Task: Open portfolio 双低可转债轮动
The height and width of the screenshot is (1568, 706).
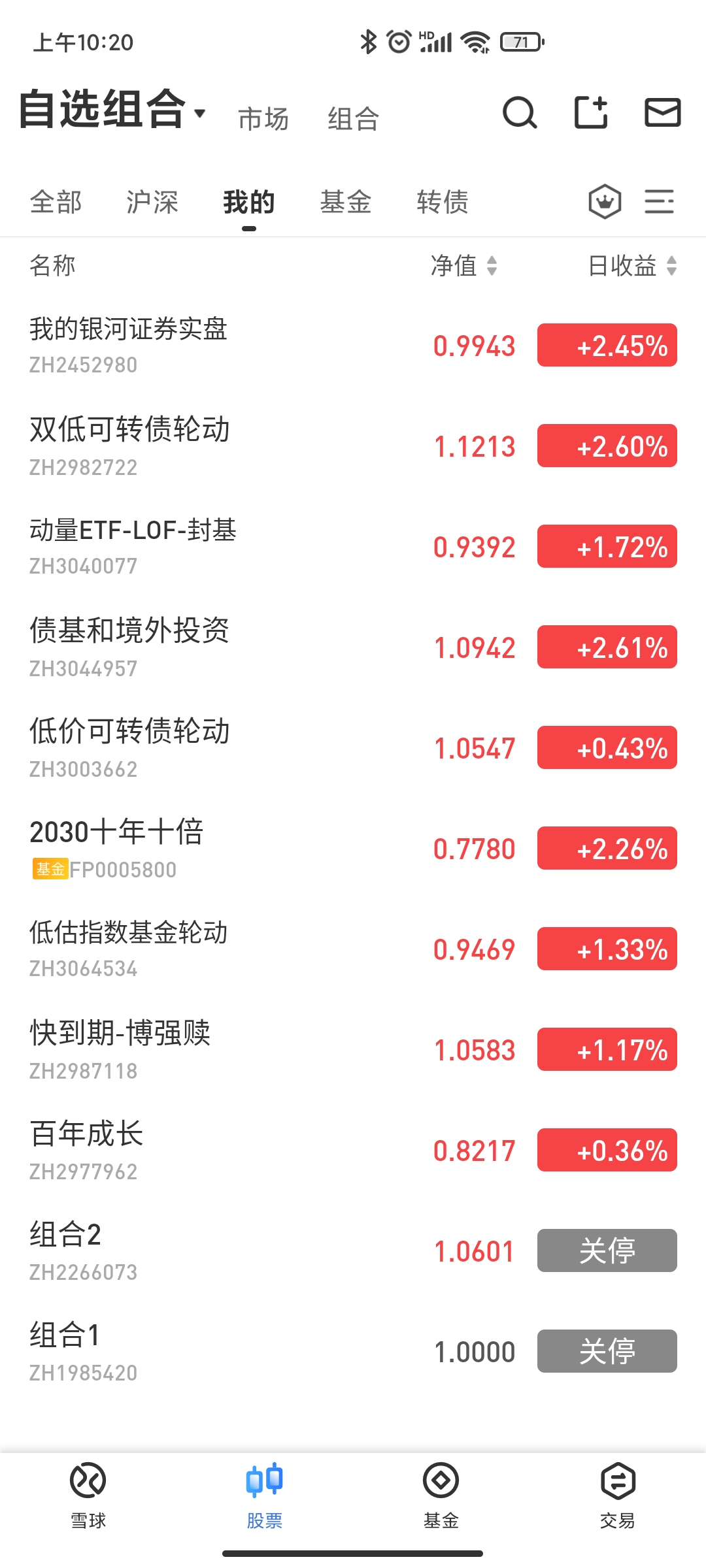Action: coord(130,446)
